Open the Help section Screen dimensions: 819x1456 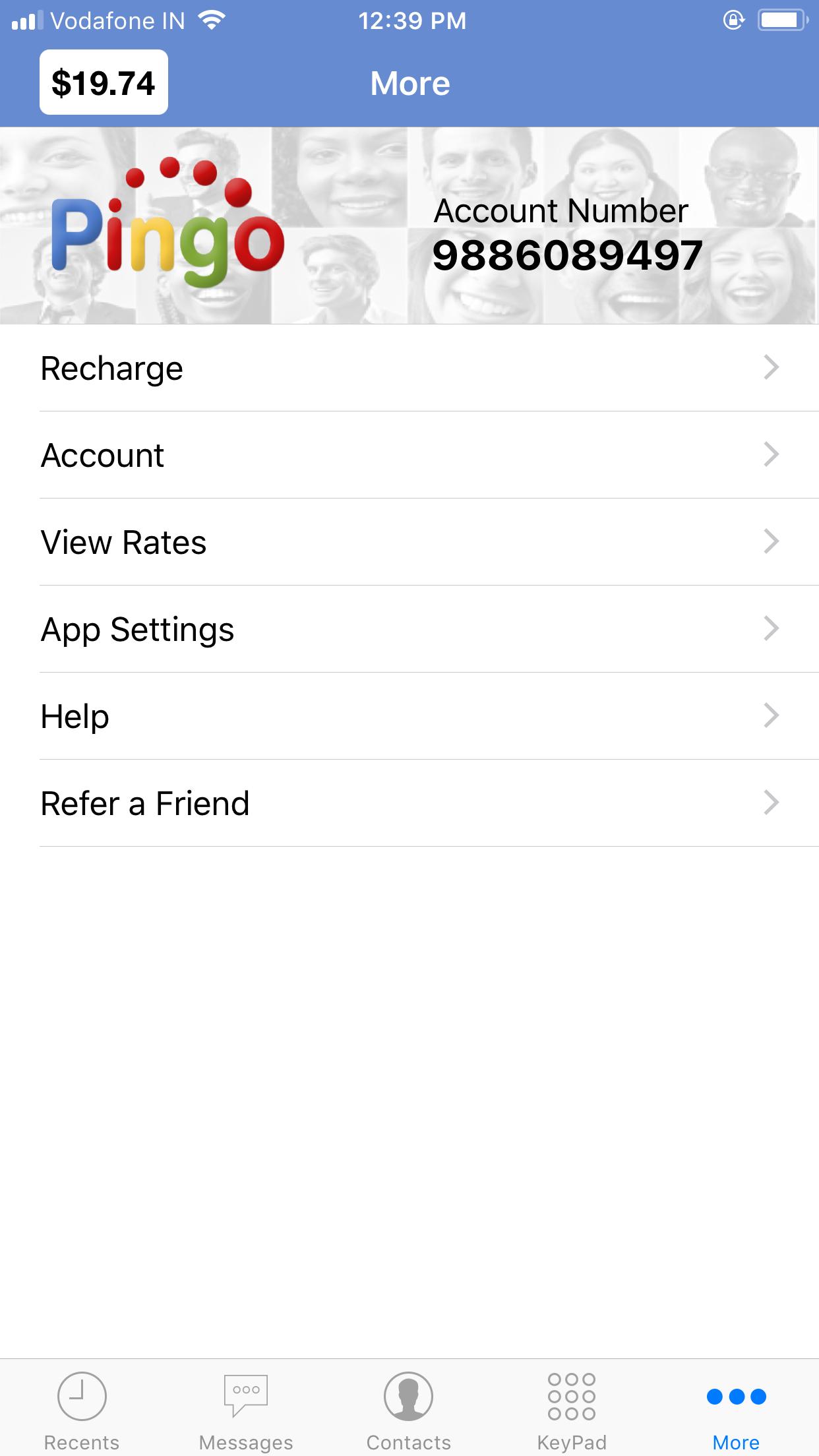point(409,716)
